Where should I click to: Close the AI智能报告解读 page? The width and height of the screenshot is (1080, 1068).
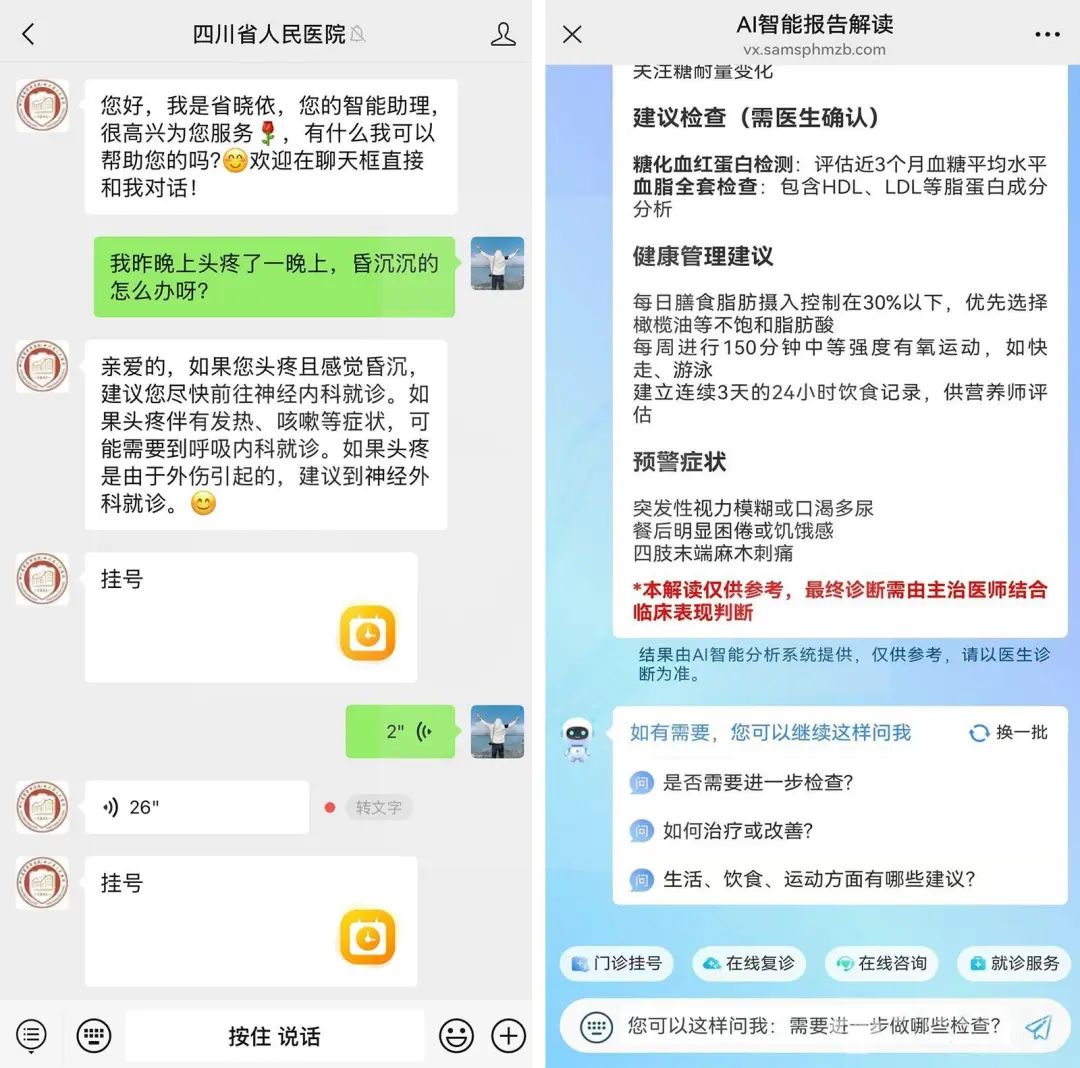pos(572,34)
